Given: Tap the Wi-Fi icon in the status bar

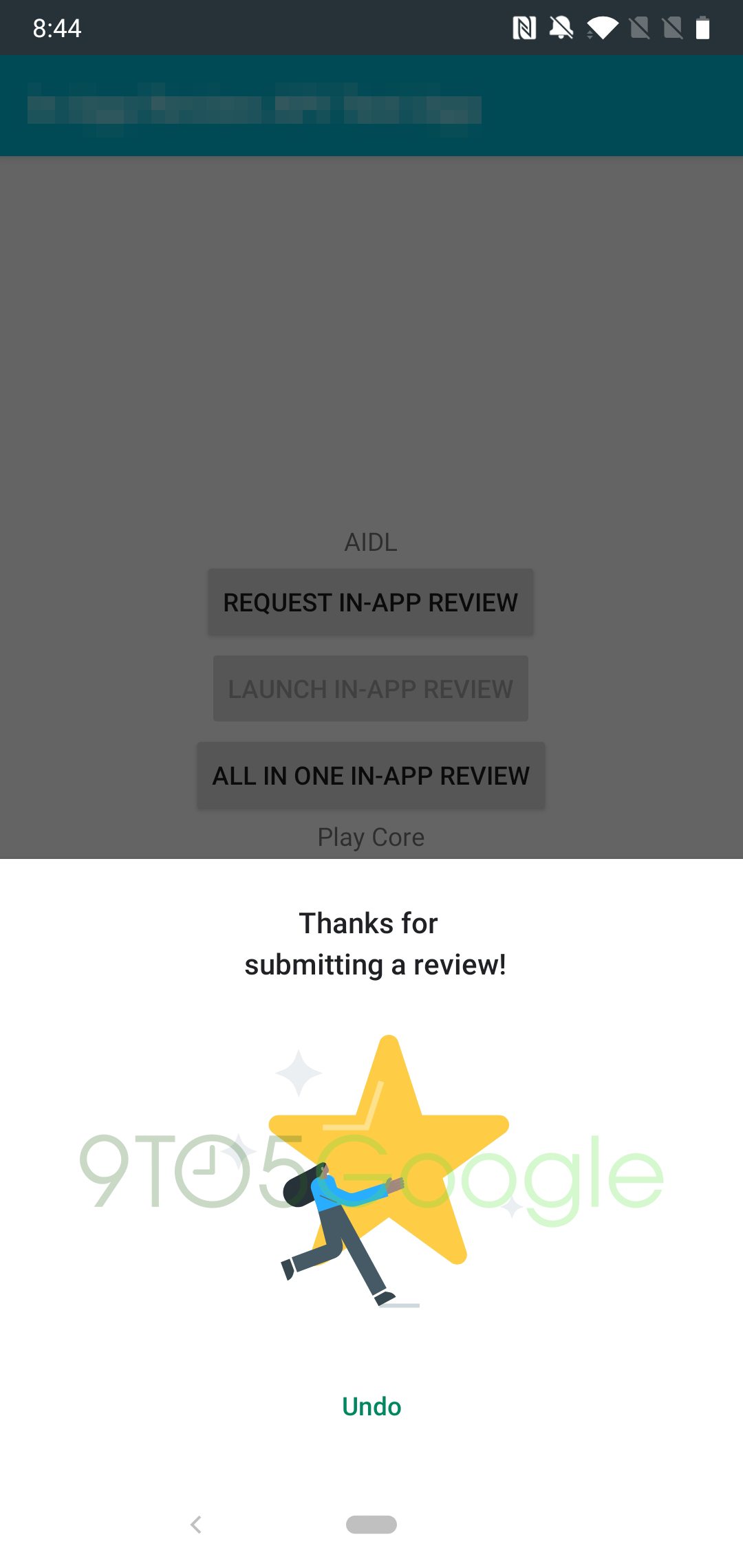Looking at the screenshot, I should point(602,28).
